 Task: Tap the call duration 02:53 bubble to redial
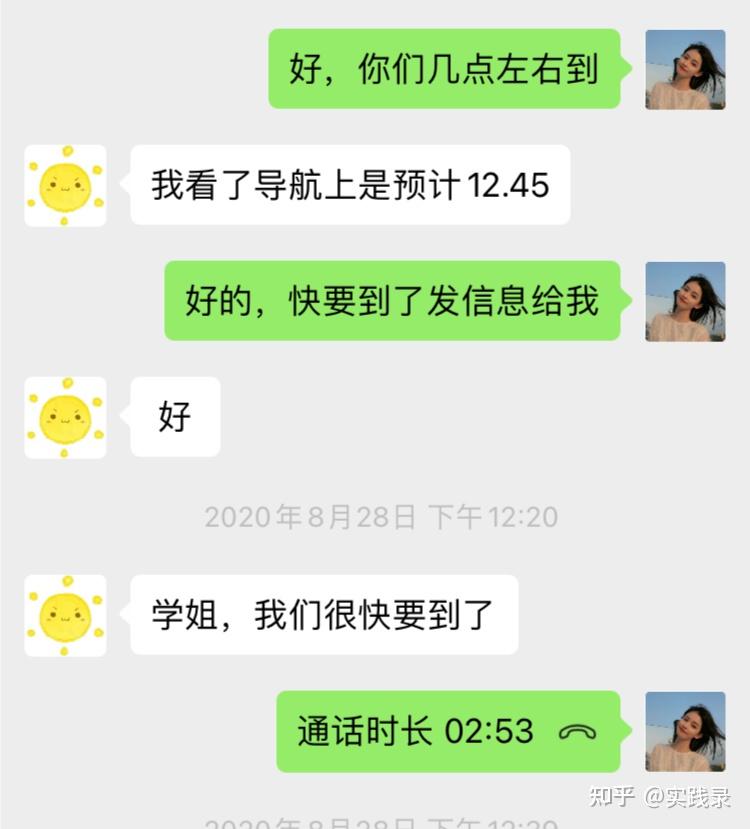click(447, 731)
